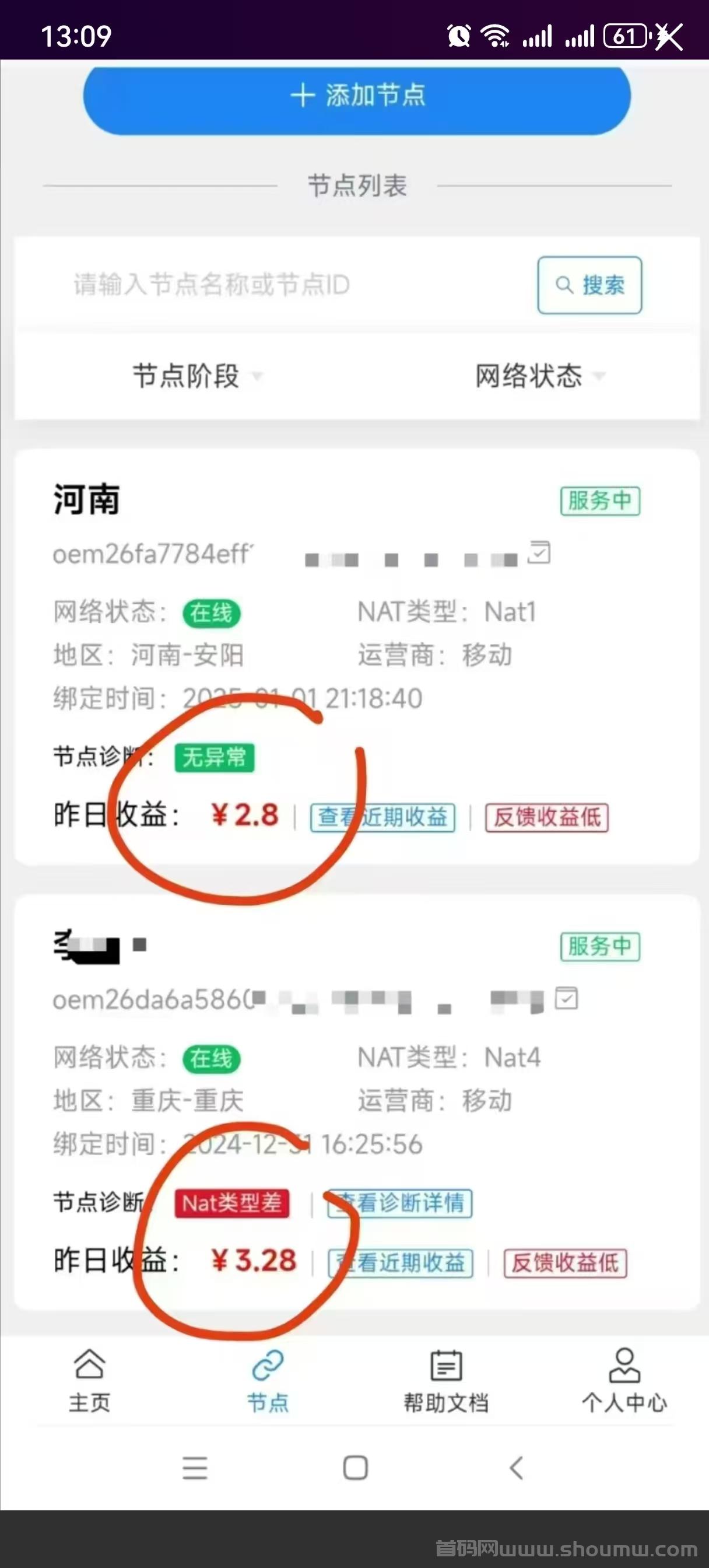Tap the edit icon beside the 重庆 node ID
This screenshot has height=1568, width=709.
click(x=566, y=998)
